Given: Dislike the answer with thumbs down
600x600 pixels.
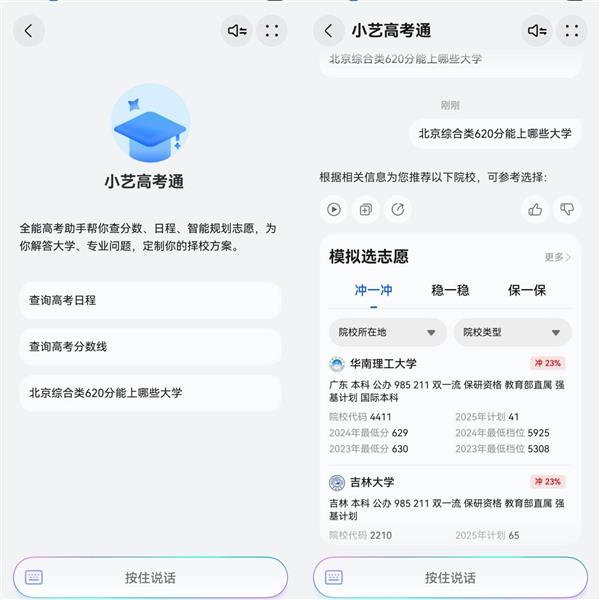Looking at the screenshot, I should pyautogui.click(x=567, y=209).
